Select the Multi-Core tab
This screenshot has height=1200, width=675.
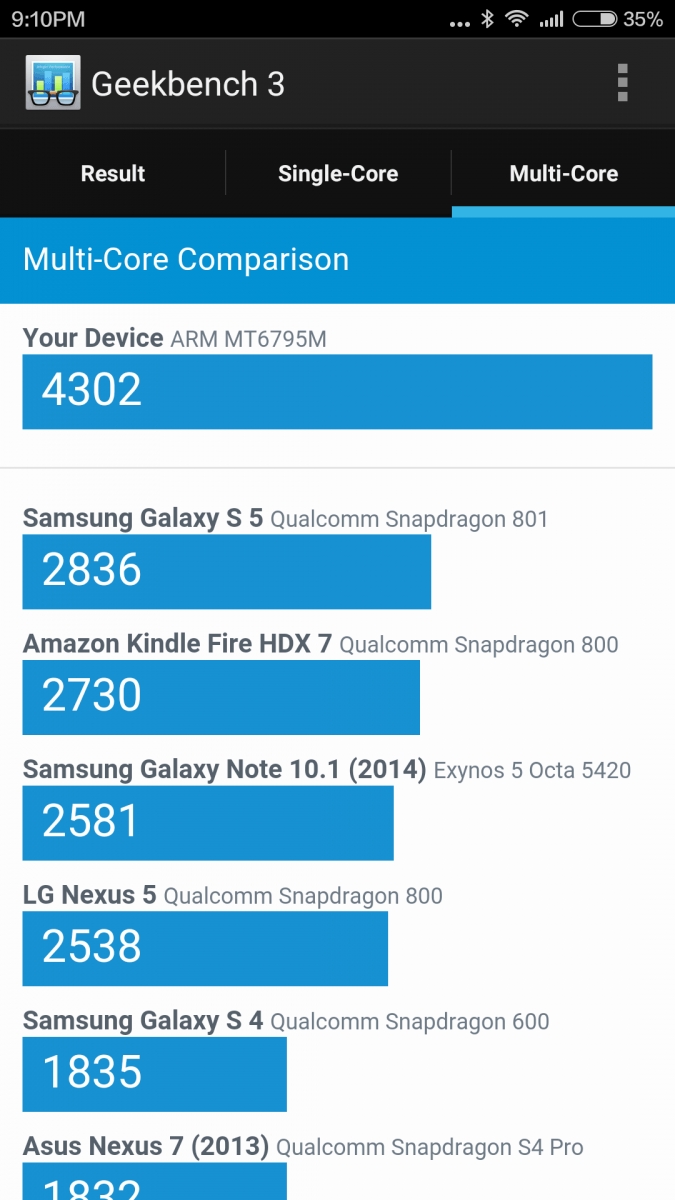(x=563, y=173)
